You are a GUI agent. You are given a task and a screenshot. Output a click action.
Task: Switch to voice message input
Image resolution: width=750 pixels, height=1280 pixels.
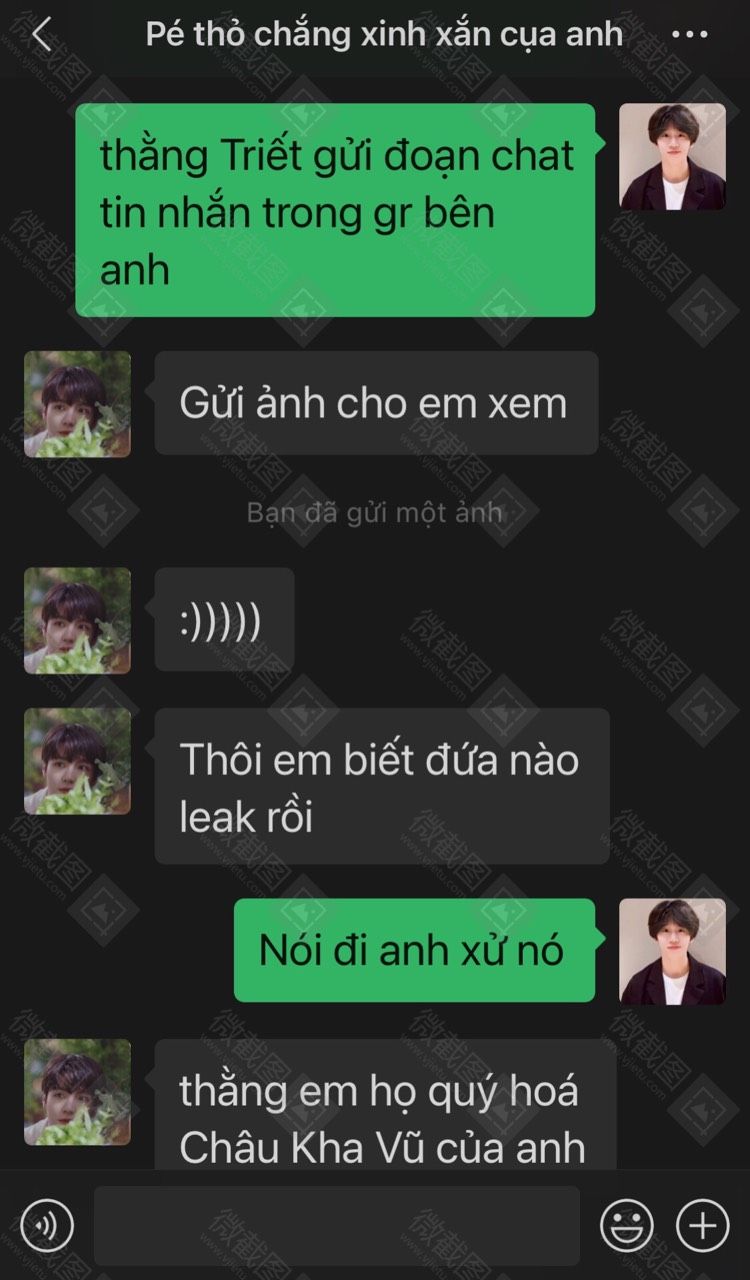[x=47, y=1224]
